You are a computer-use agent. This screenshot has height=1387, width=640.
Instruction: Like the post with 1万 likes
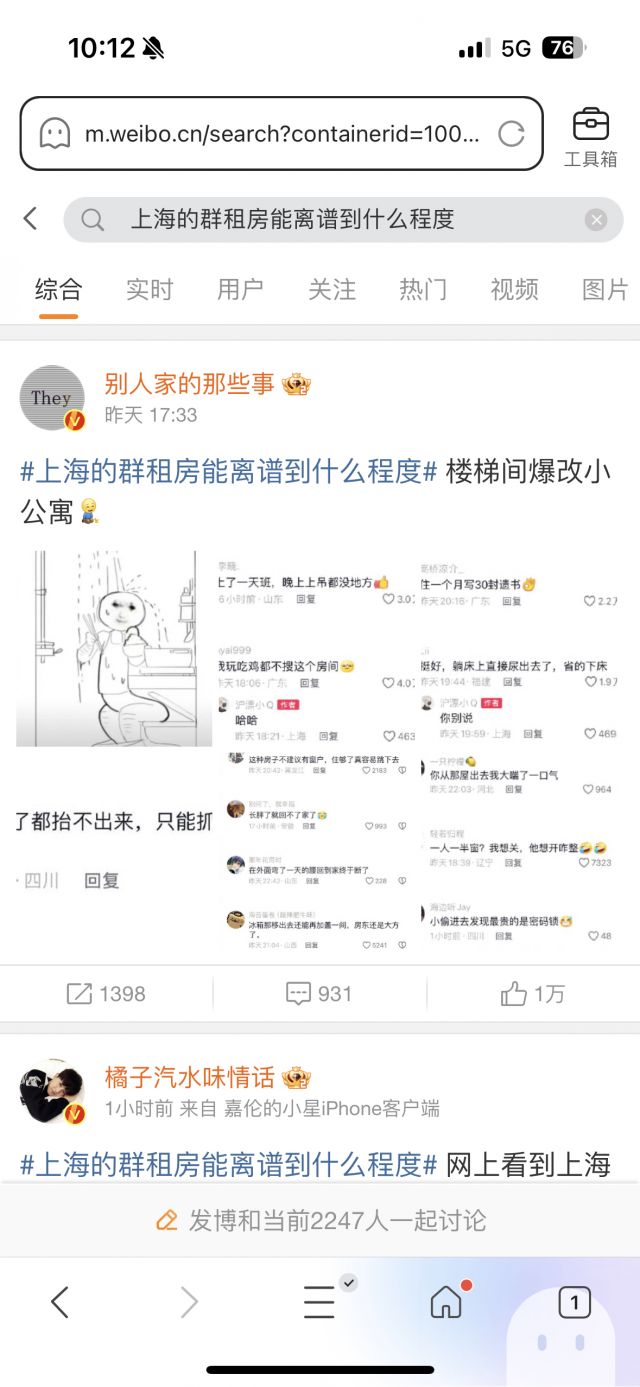point(533,993)
